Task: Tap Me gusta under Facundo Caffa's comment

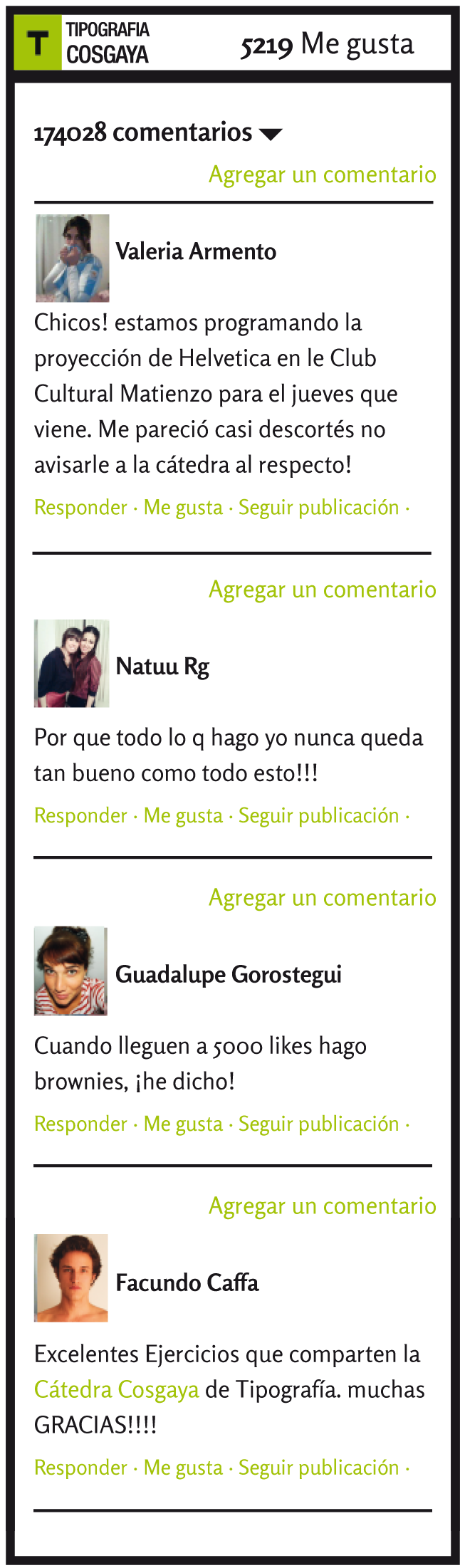Action: click(183, 1468)
